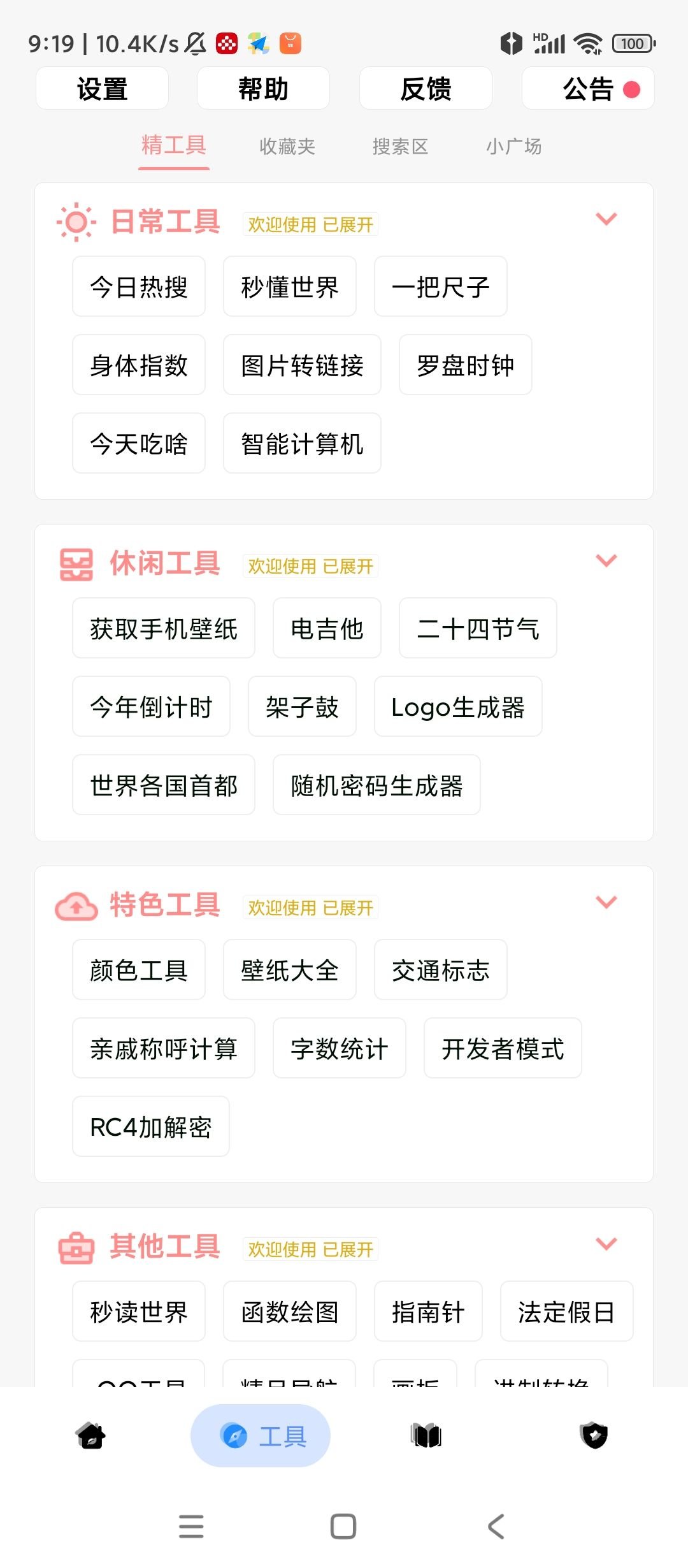Viewport: 688px width, 1568px height.
Task: Switch to the 搜索区 tab
Action: 400,147
